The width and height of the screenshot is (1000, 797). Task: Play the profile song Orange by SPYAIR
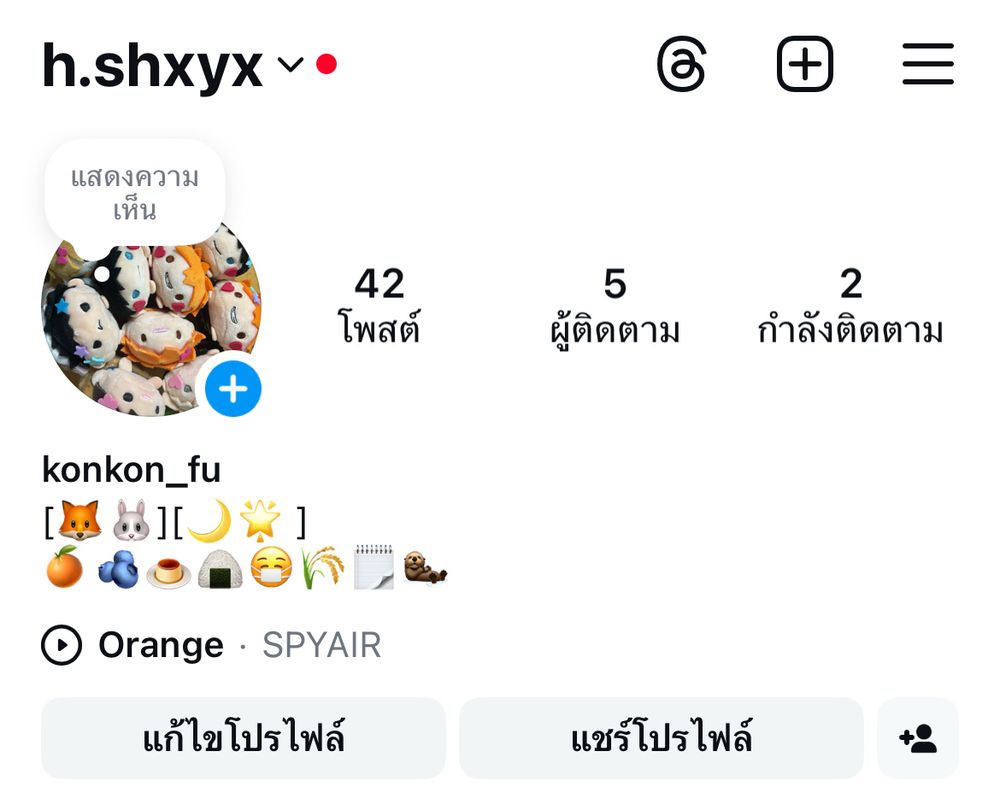click(211, 645)
